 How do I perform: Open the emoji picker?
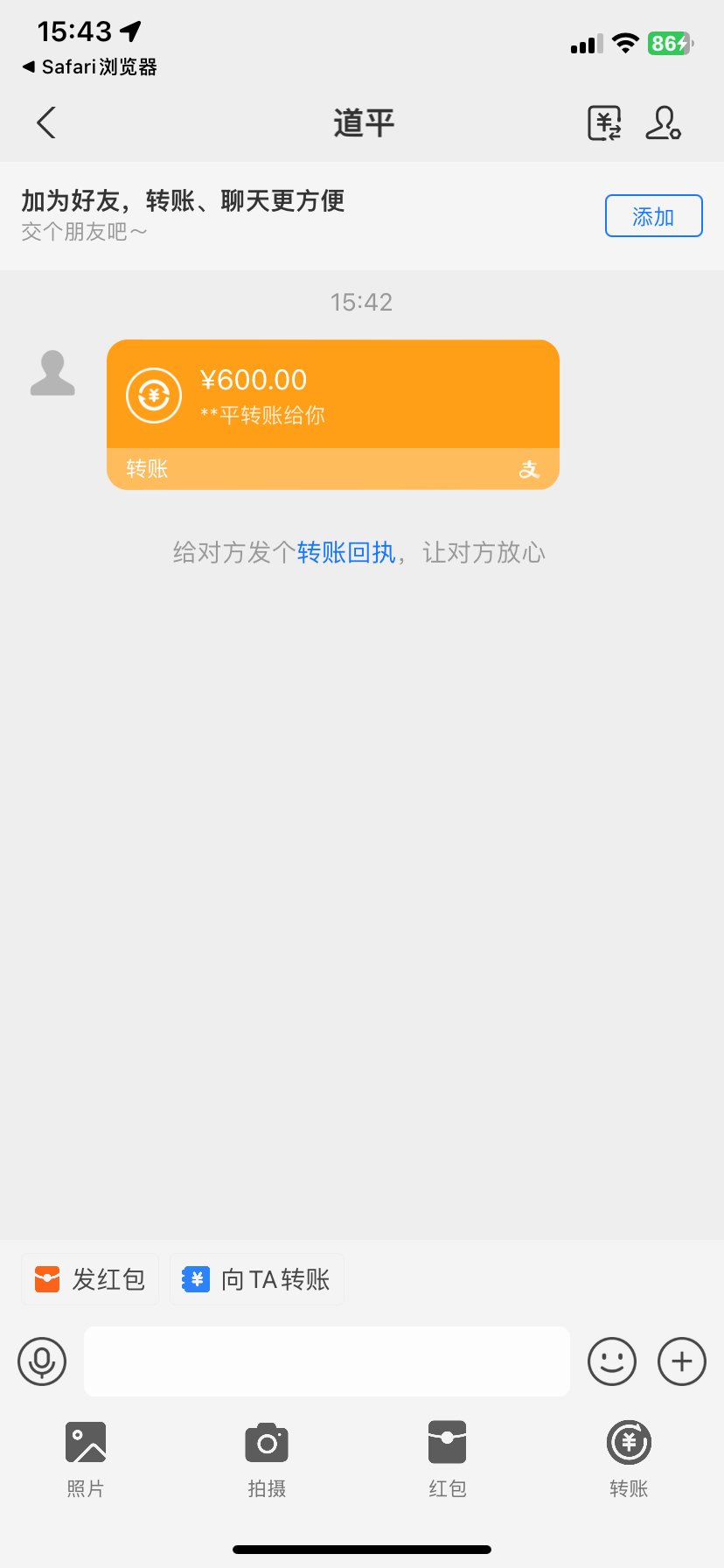click(x=612, y=1361)
